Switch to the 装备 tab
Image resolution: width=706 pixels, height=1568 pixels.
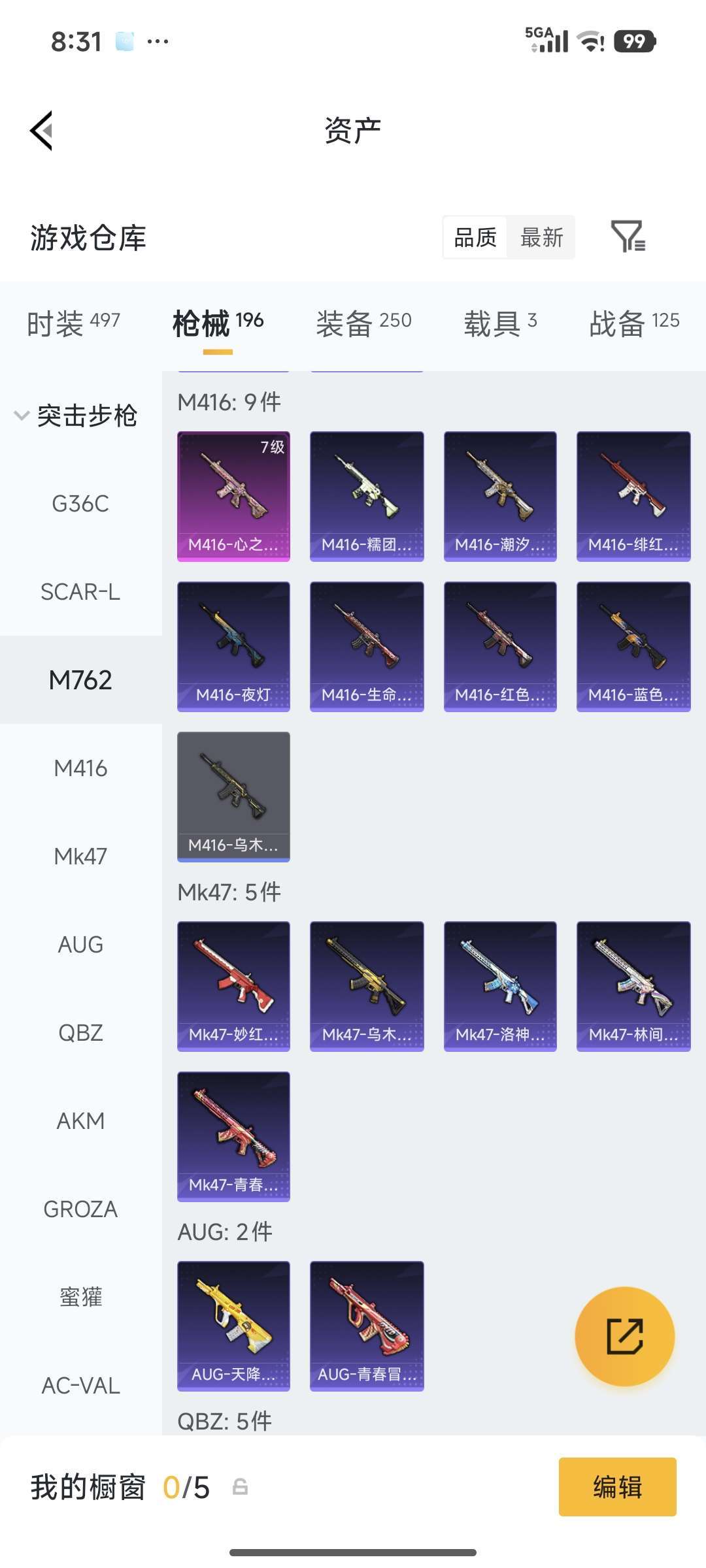[x=363, y=323]
